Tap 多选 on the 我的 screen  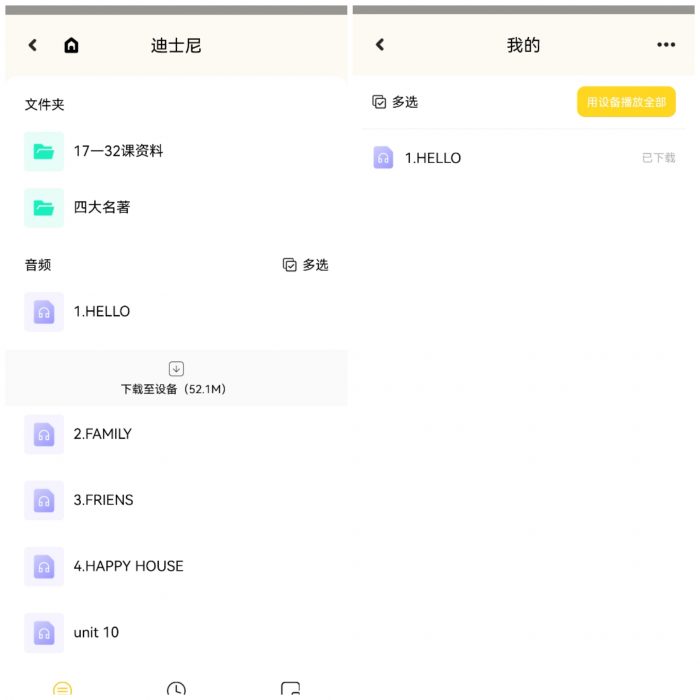click(x=395, y=102)
